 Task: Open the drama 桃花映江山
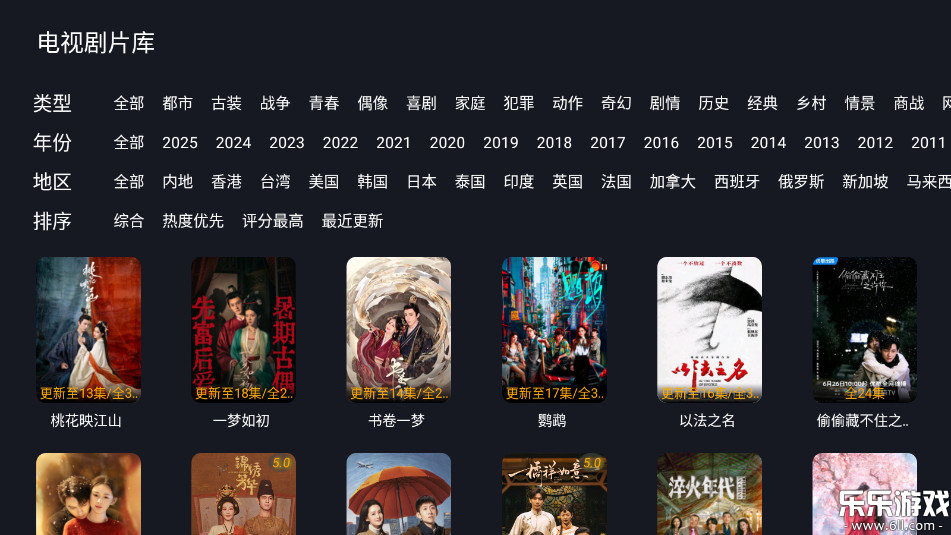point(88,330)
